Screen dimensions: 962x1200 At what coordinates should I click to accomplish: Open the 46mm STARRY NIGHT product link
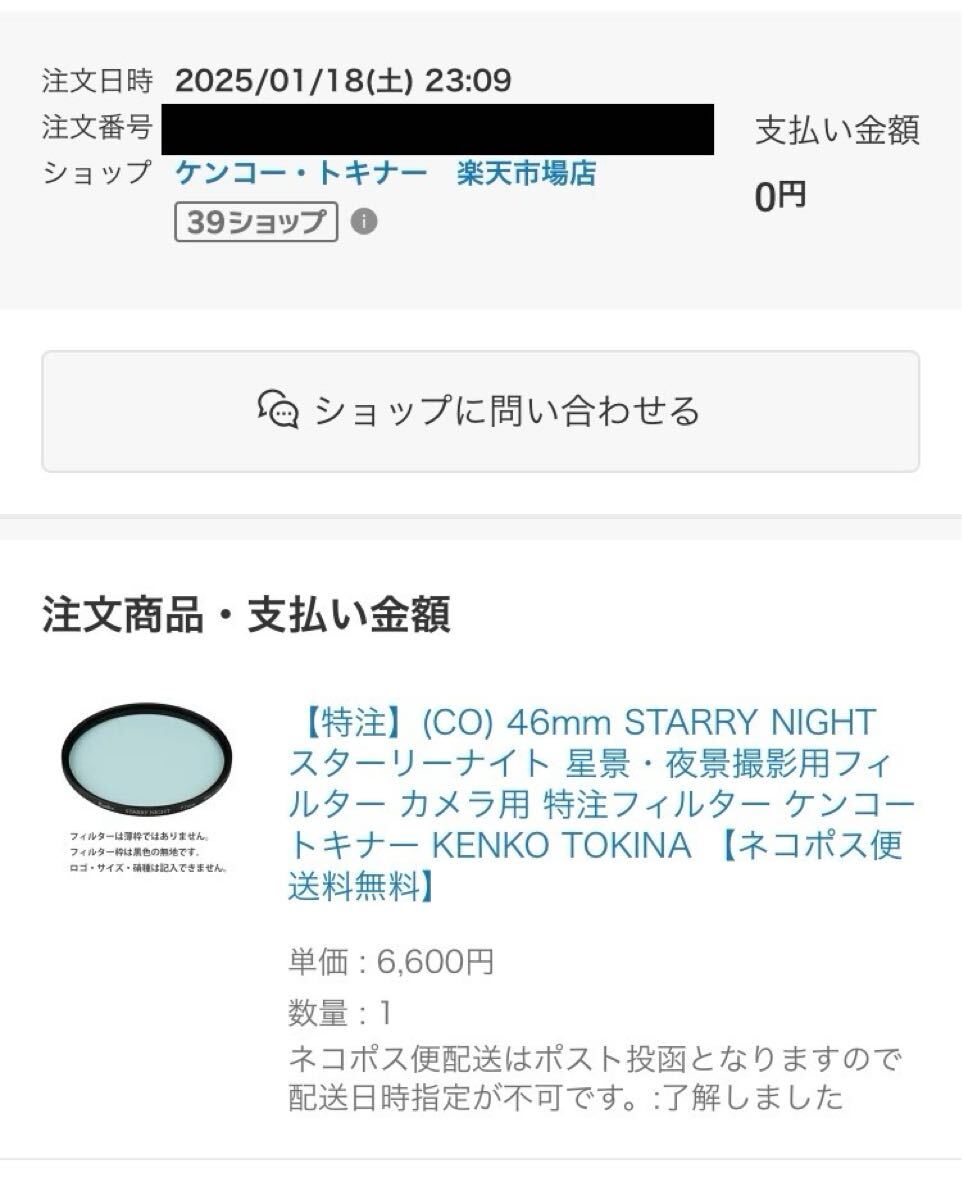(x=600, y=804)
